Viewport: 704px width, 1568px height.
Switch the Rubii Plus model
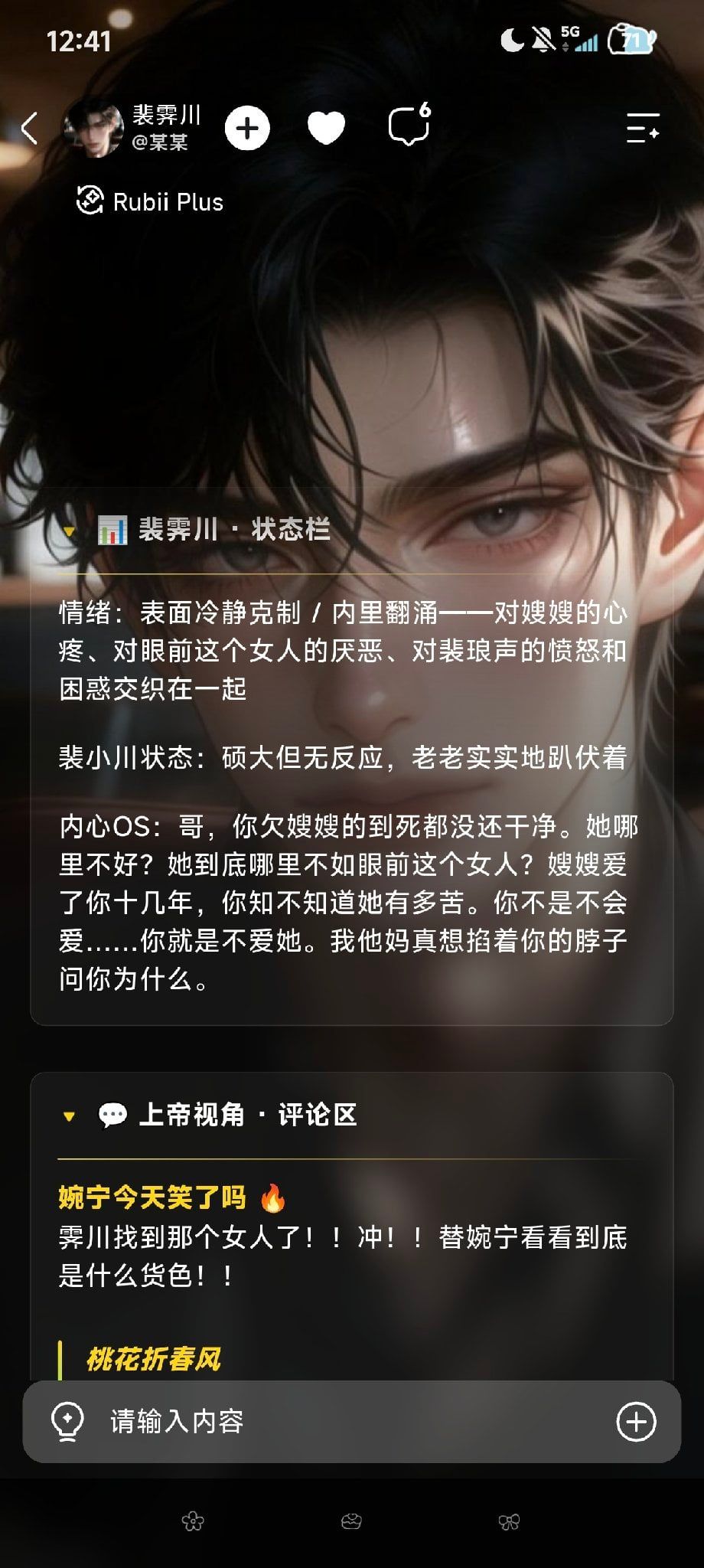click(x=150, y=201)
